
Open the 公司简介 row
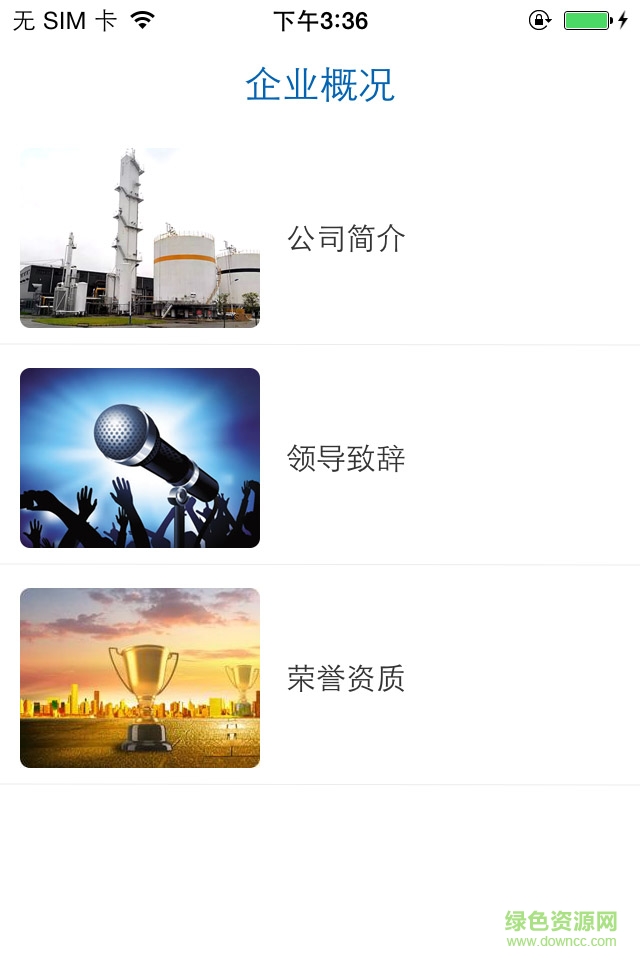(345, 238)
